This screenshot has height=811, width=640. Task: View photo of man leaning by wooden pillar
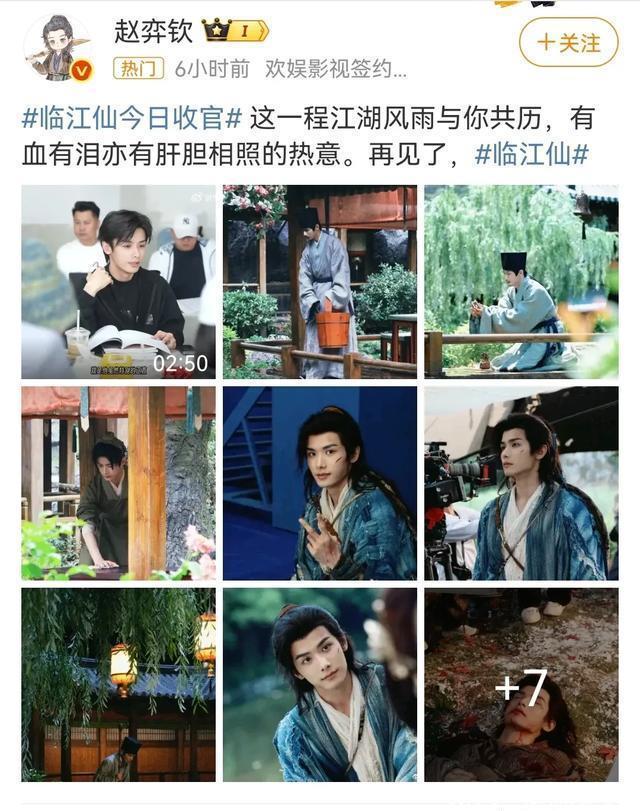coord(118,483)
